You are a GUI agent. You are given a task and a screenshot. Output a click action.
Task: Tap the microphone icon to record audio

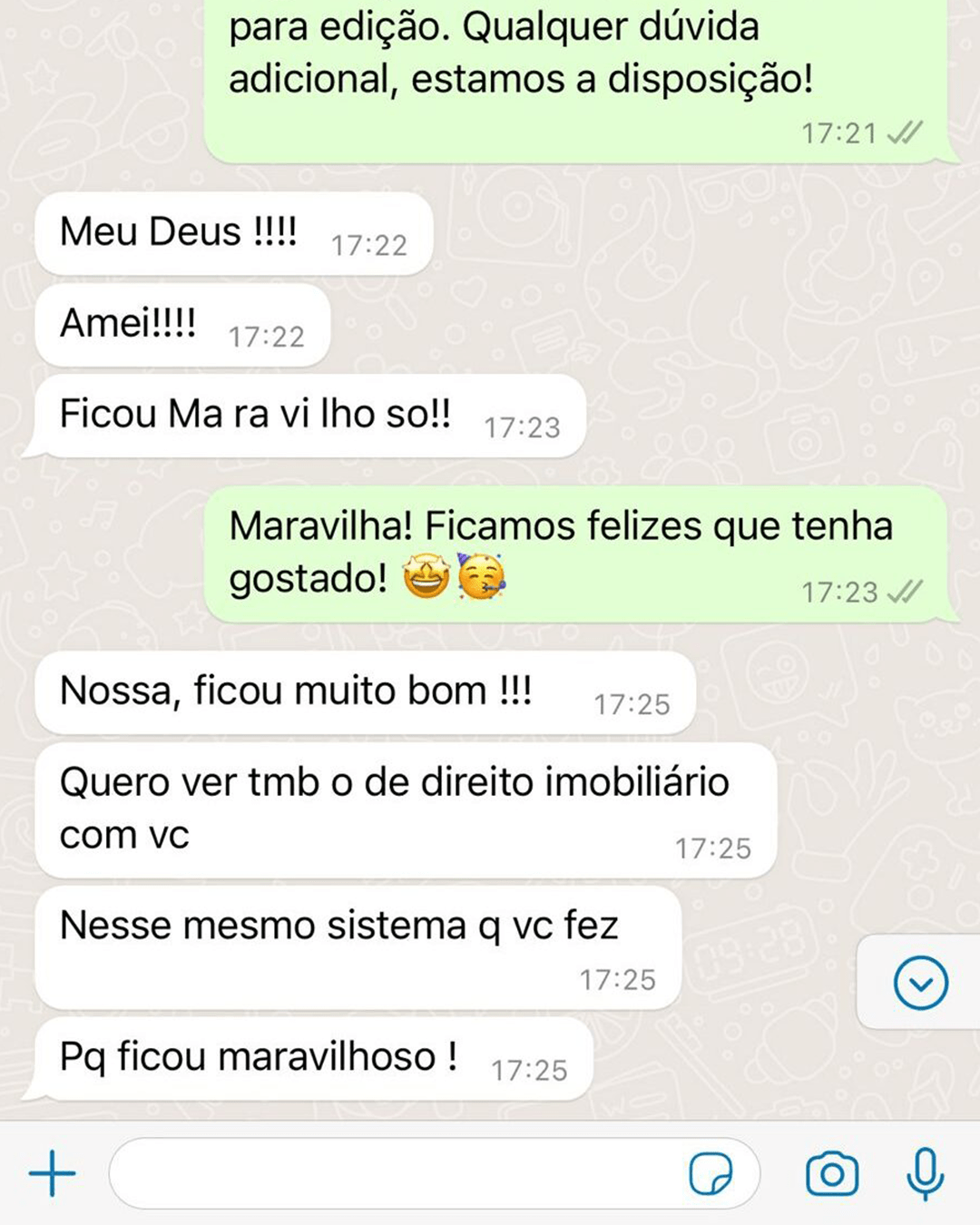(924, 1171)
